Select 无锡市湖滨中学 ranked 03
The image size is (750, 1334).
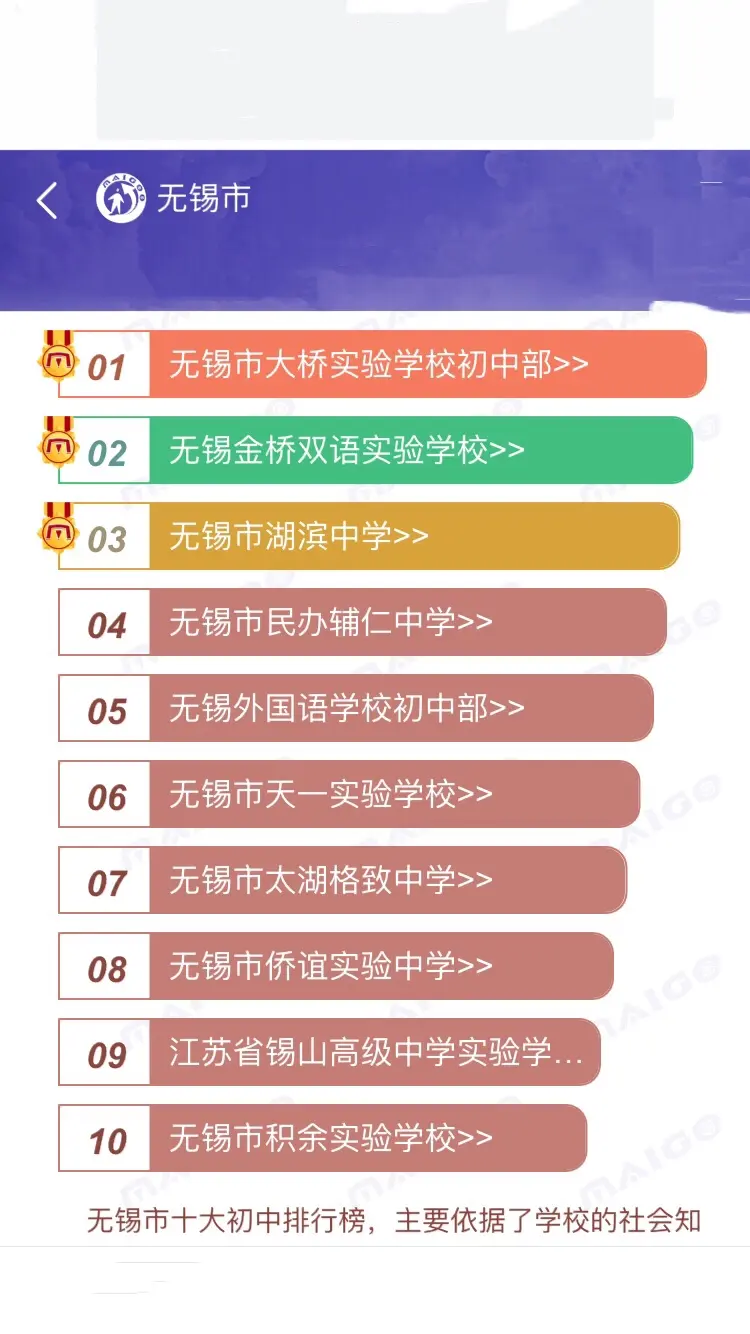click(369, 536)
